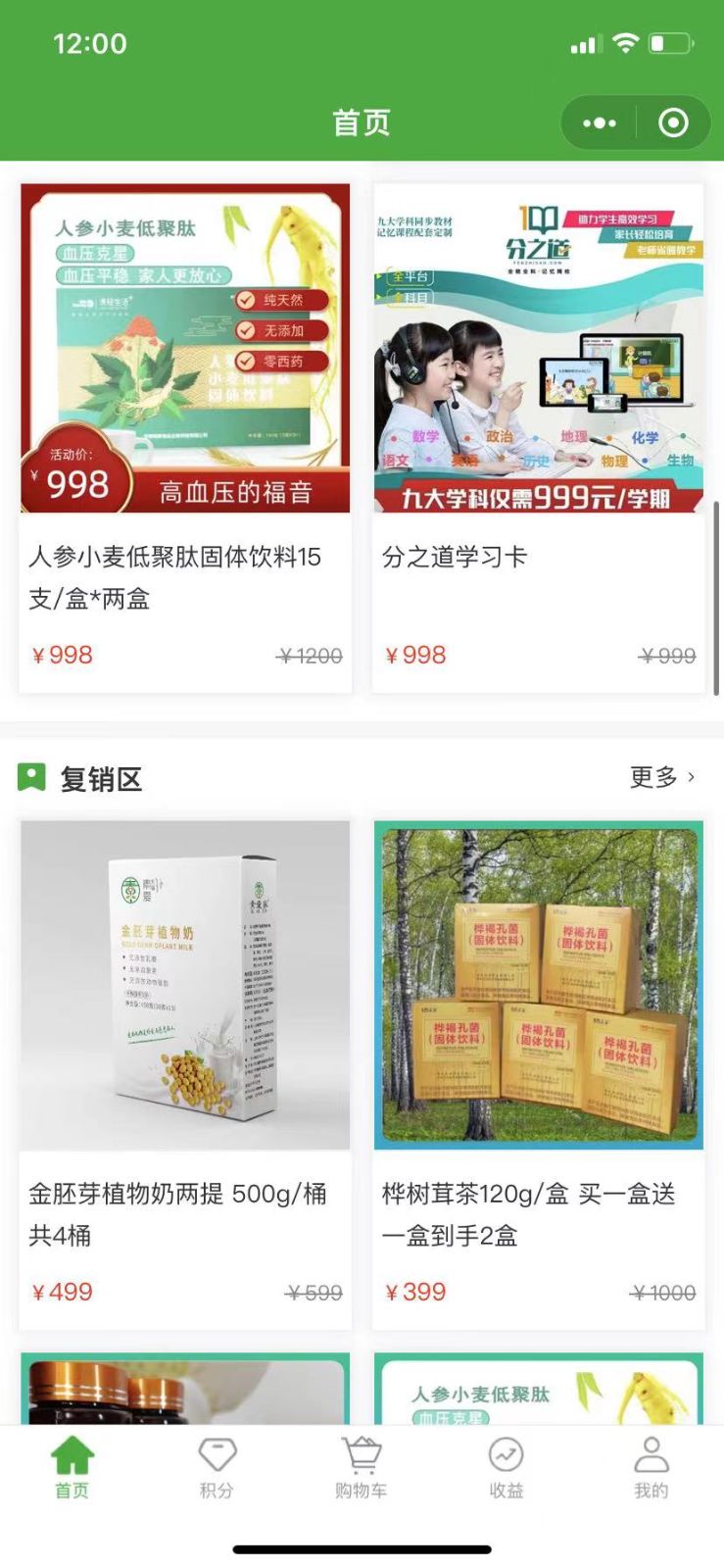This screenshot has width=724, height=1568.
Task: Open the 分之道学习卡 product card
Action: coord(538,438)
